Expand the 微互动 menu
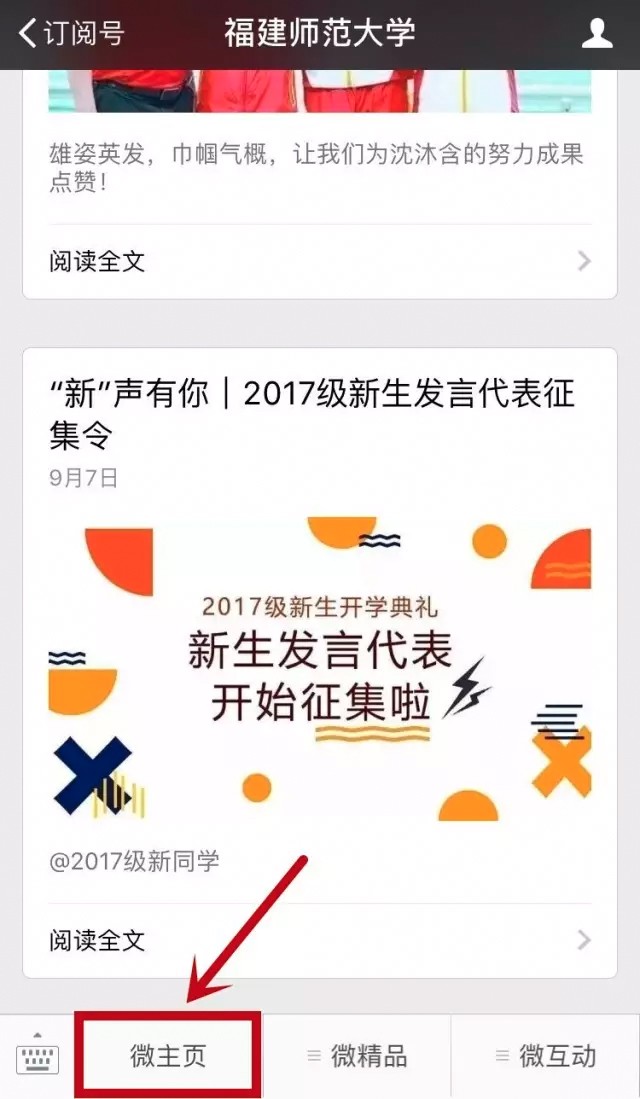The height and width of the screenshot is (1099, 640). pyautogui.click(x=546, y=1056)
